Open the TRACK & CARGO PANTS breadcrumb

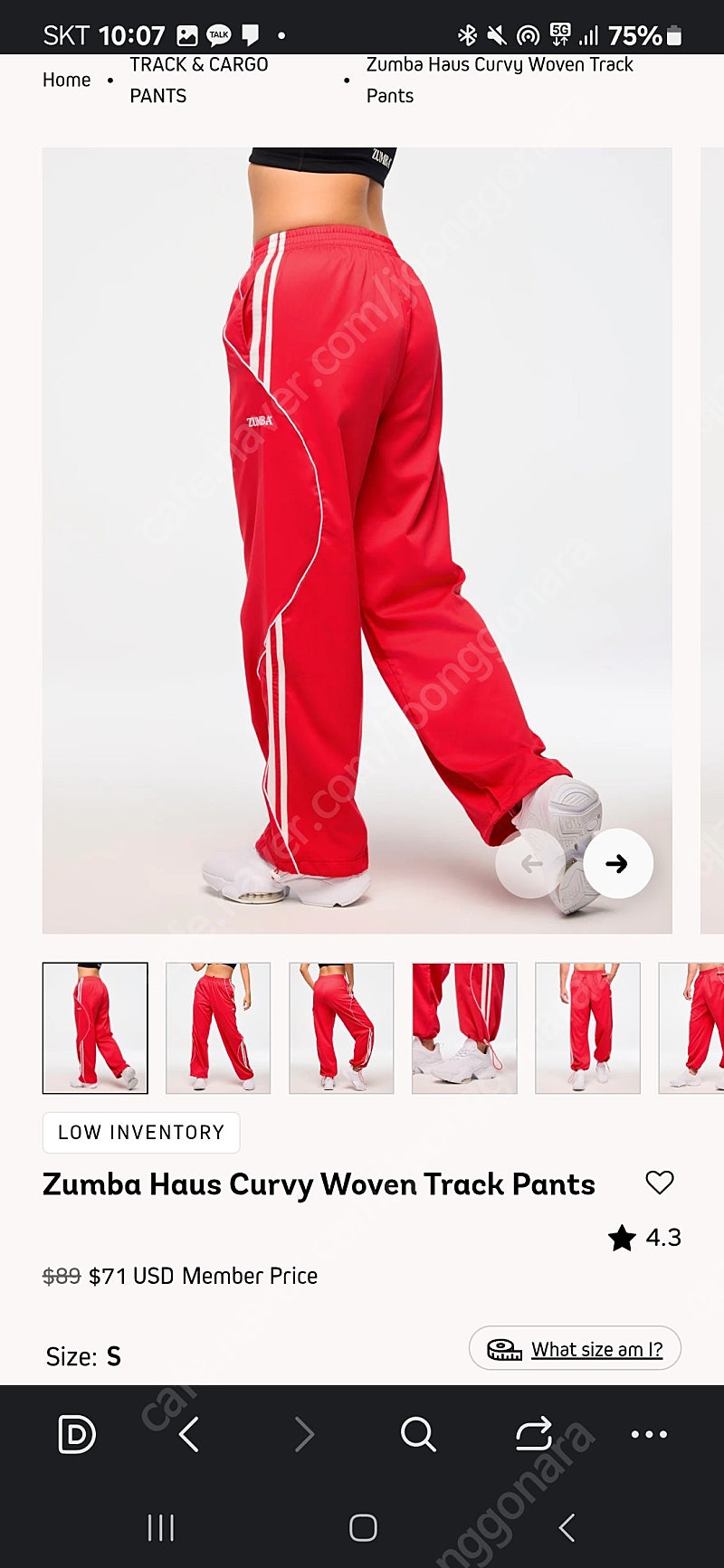199,81
